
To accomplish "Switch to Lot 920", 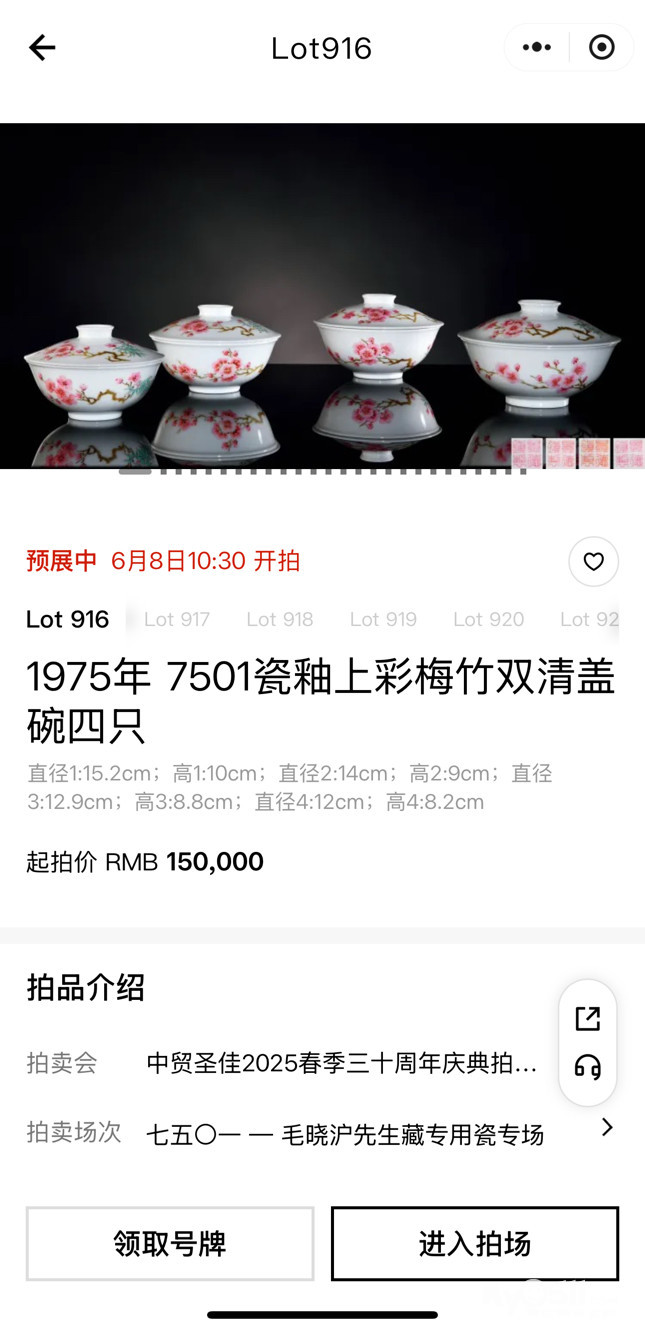I will click(488, 620).
